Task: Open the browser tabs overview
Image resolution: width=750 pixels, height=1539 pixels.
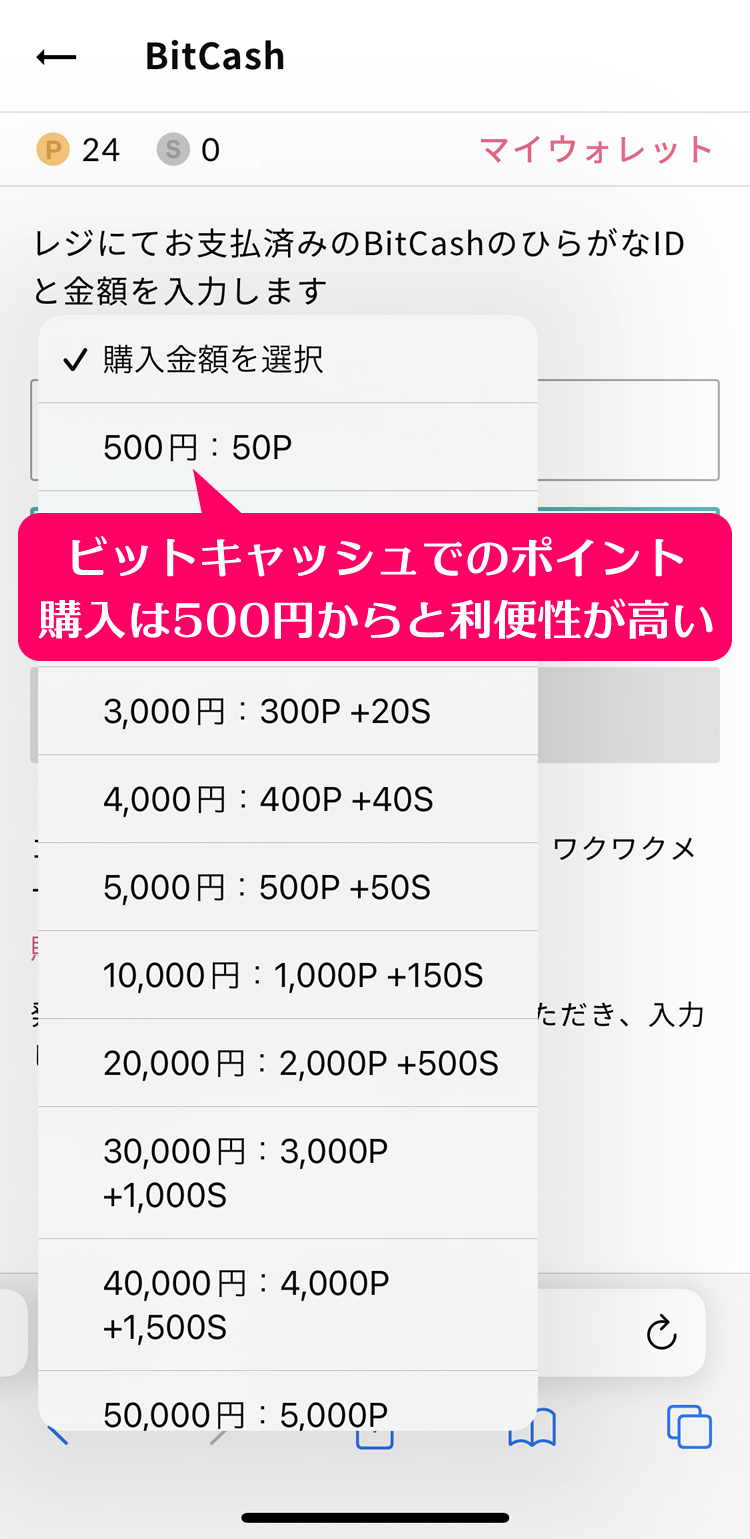Action: [x=689, y=1427]
